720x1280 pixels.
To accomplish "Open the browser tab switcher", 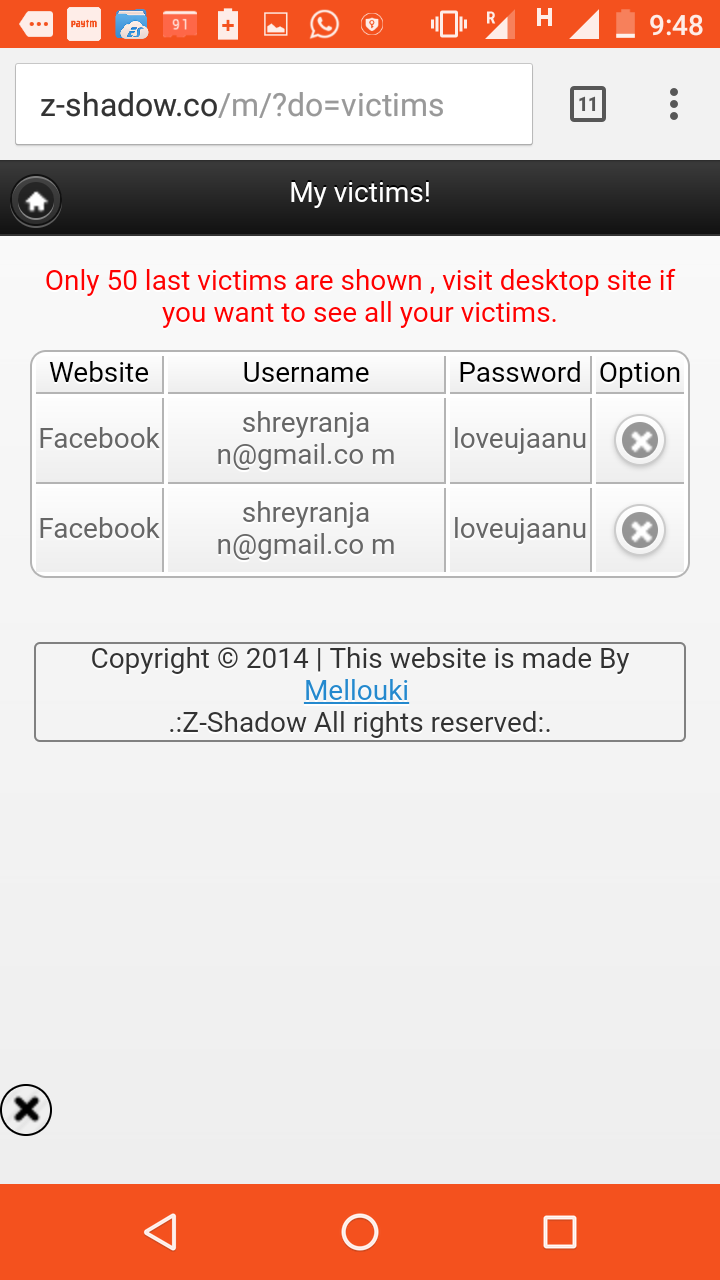I will 588,104.
